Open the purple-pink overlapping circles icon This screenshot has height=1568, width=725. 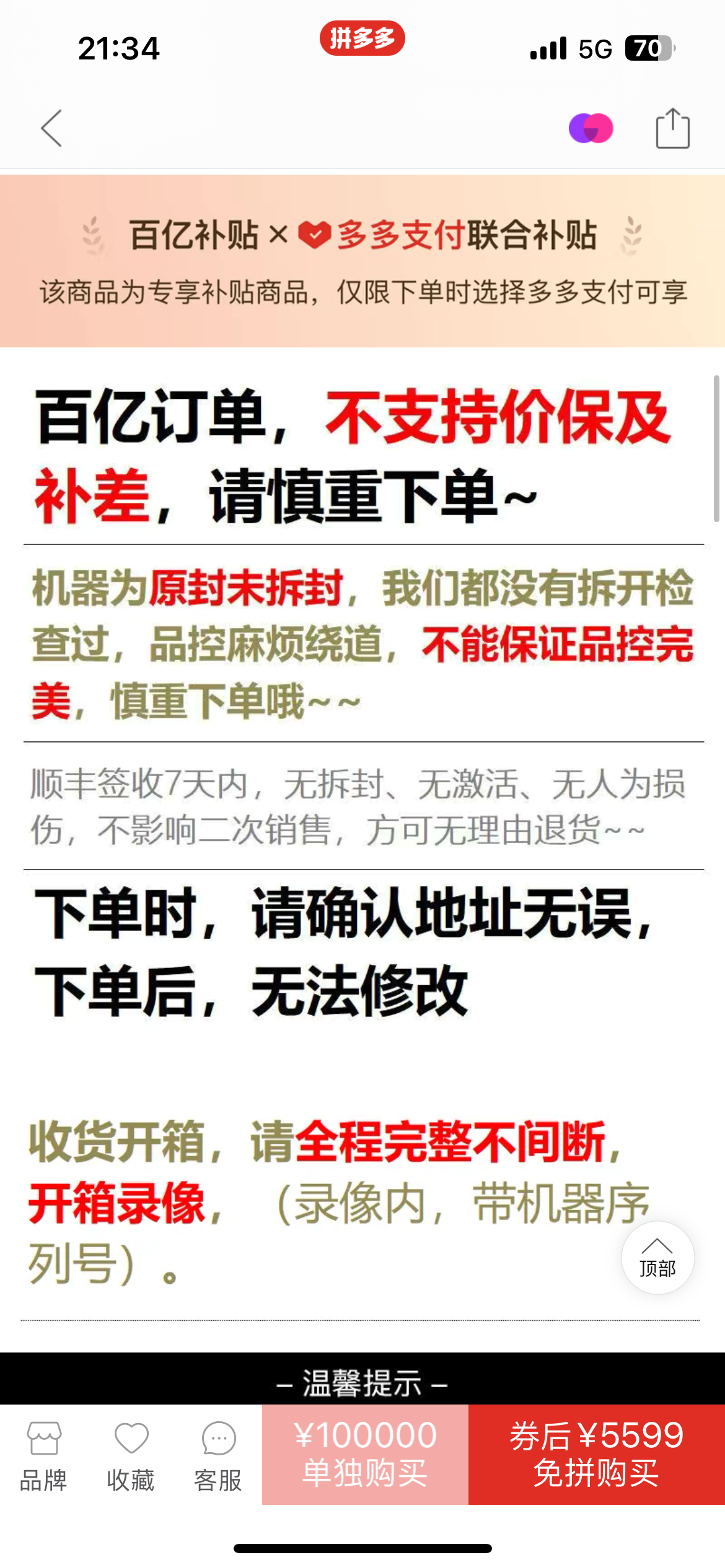(x=591, y=128)
